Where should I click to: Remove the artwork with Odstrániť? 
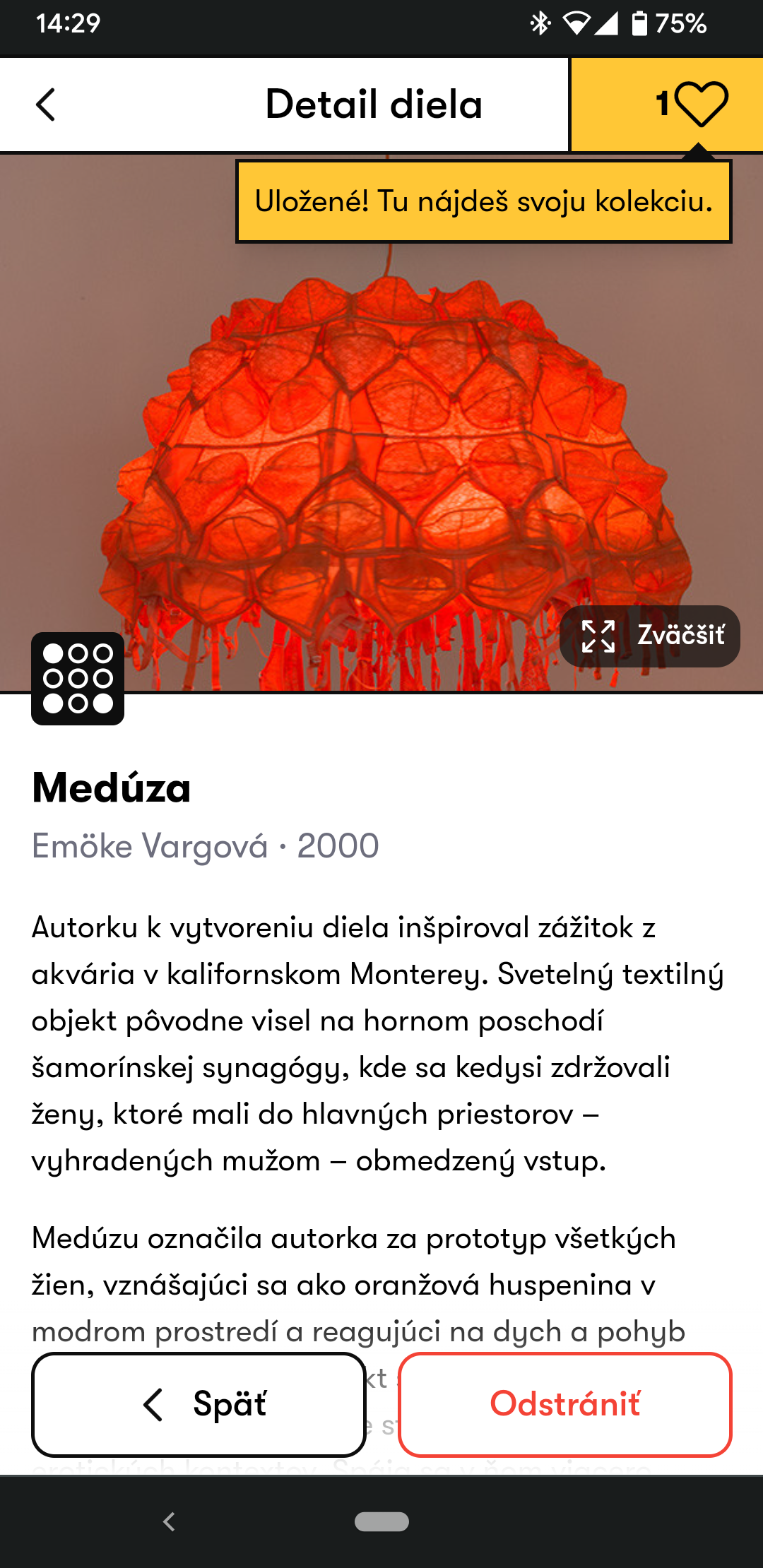pos(564,1404)
